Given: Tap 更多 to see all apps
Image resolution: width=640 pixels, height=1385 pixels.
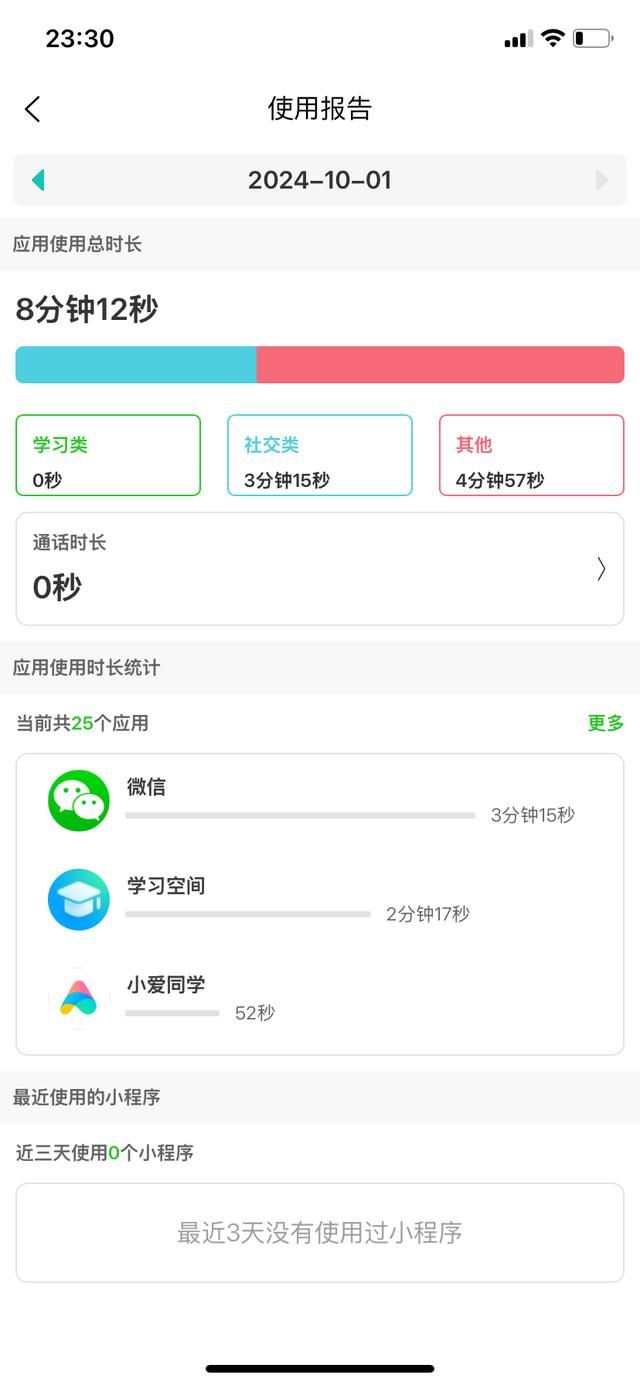Looking at the screenshot, I should (605, 723).
